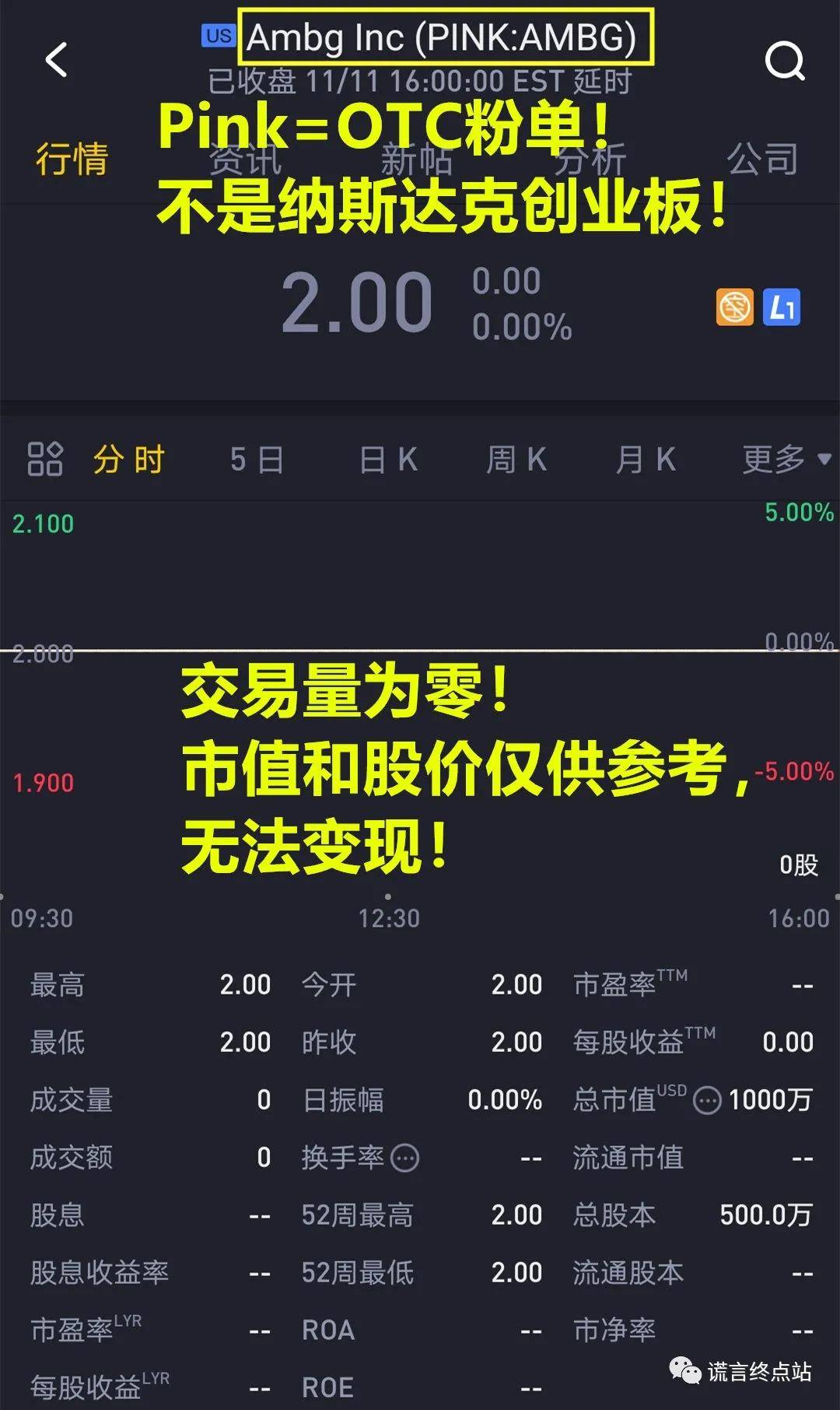Tap the blue L1 quote level badge
The height and width of the screenshot is (1410, 840).
pyautogui.click(x=782, y=307)
